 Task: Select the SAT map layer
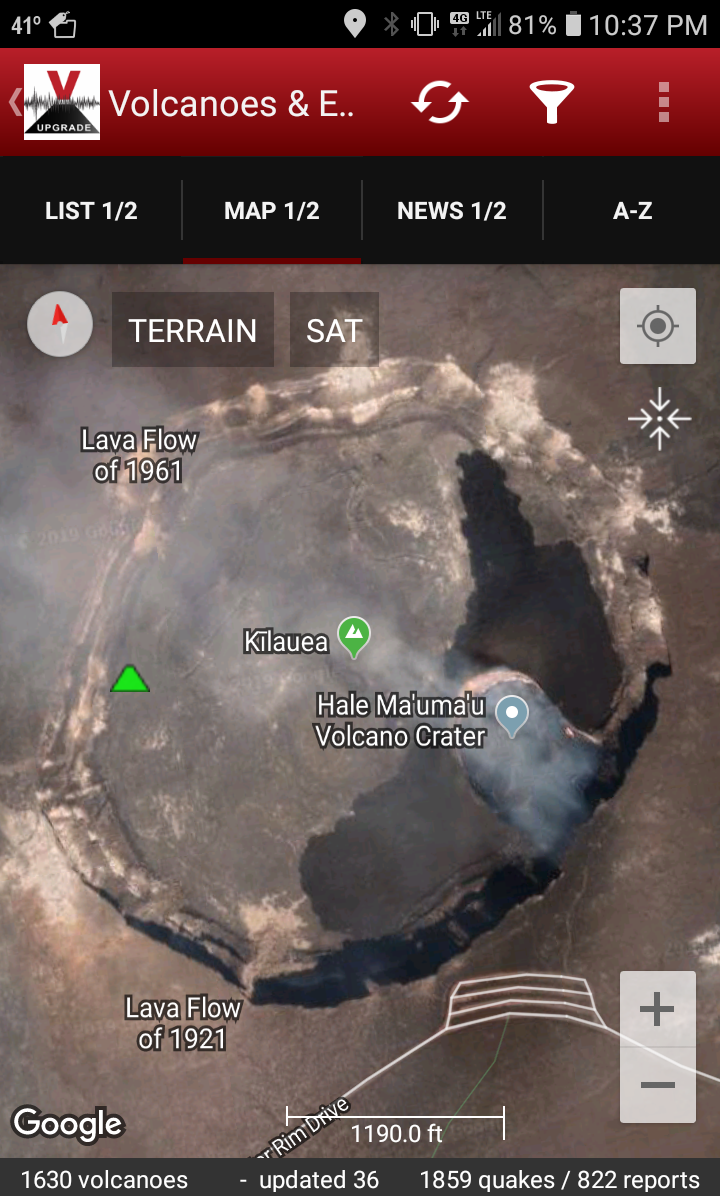click(x=334, y=330)
